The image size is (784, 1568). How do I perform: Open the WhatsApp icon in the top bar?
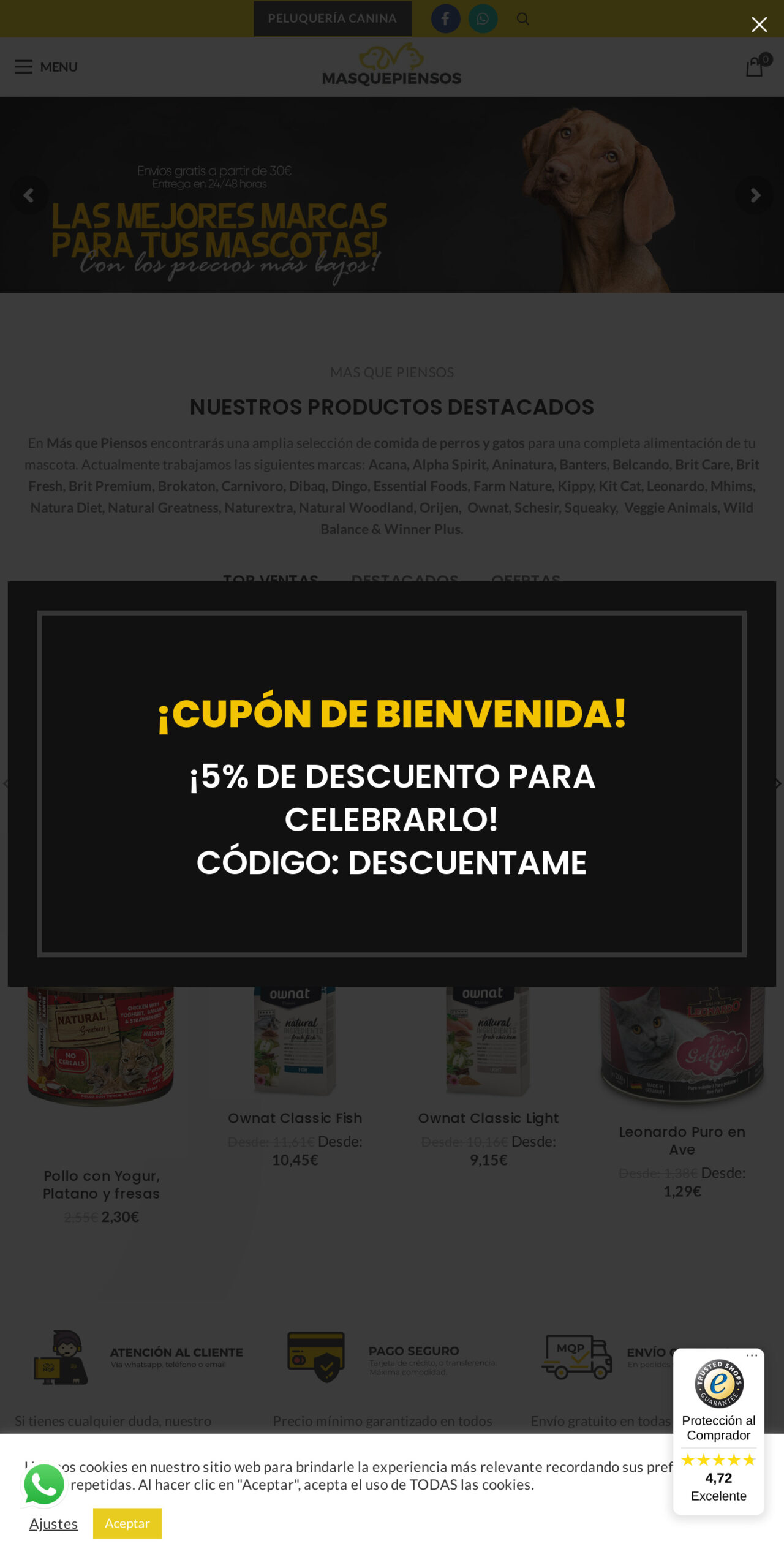click(483, 18)
